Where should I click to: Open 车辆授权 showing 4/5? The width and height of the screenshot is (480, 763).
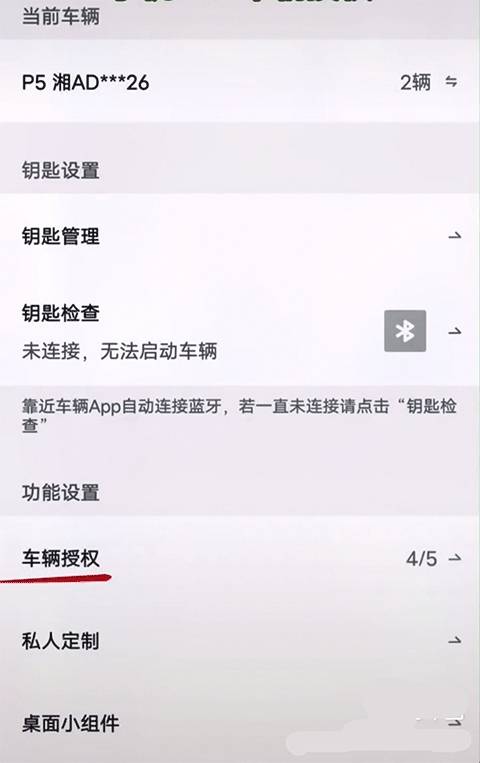click(240, 558)
